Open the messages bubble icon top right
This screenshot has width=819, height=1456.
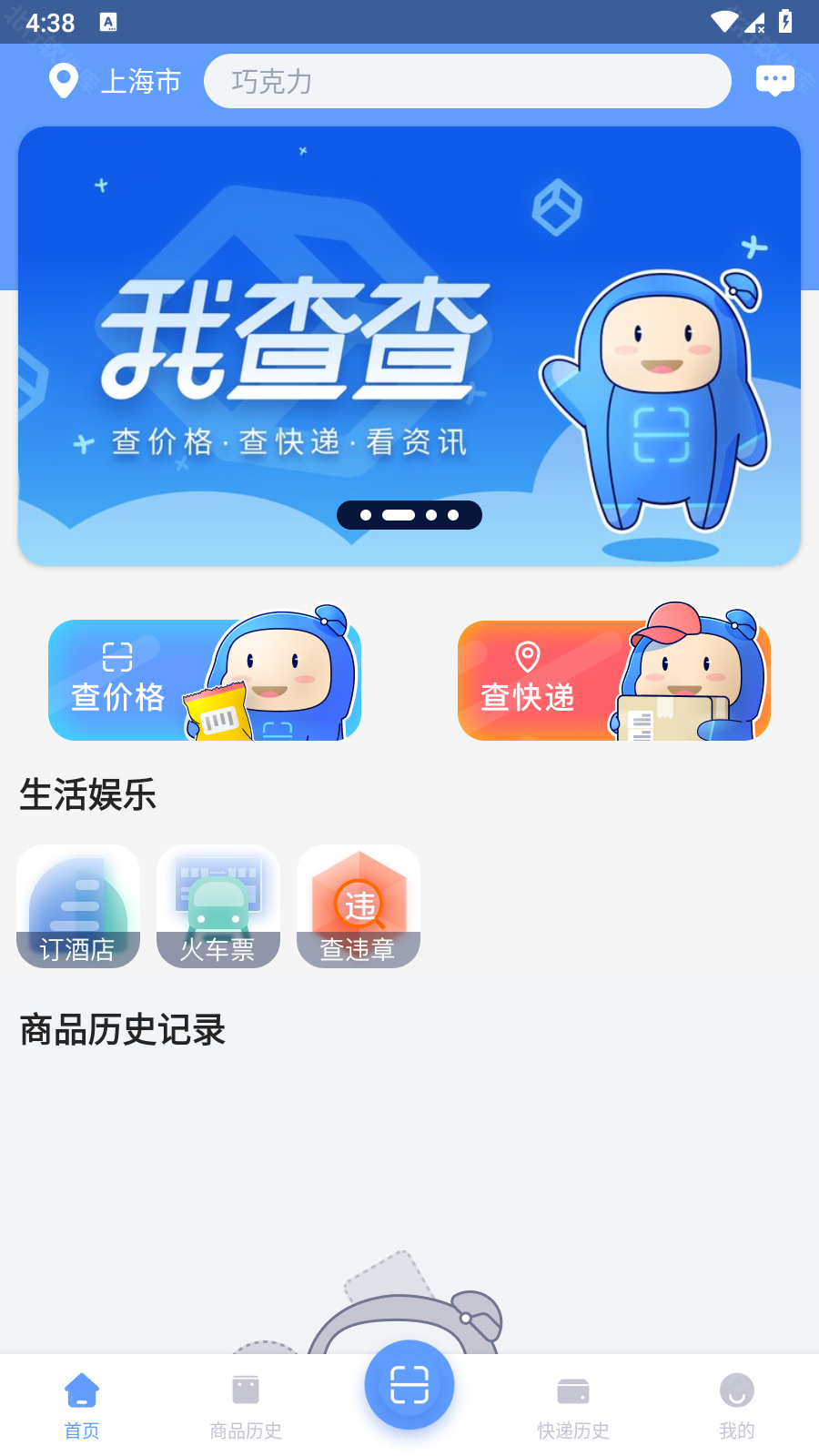[775, 80]
